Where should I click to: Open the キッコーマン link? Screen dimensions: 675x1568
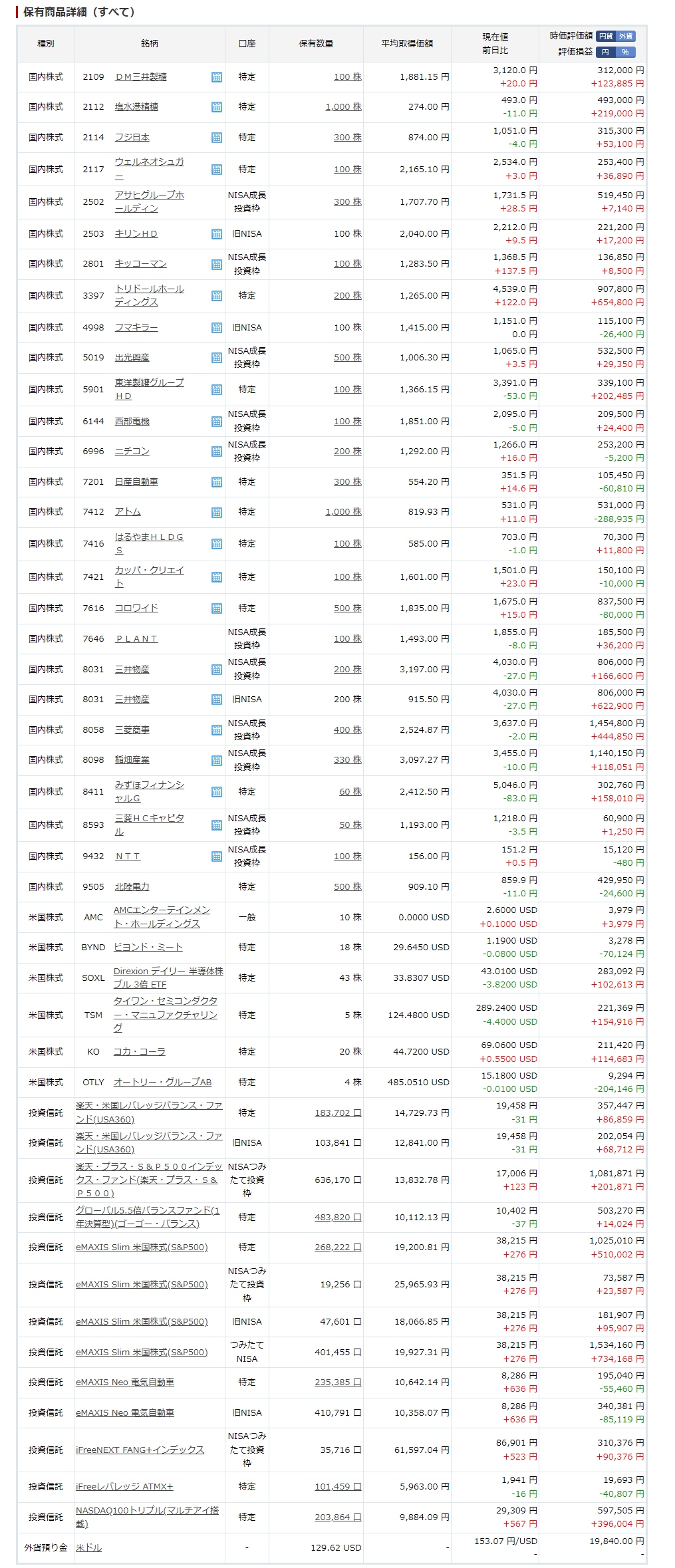140,264
